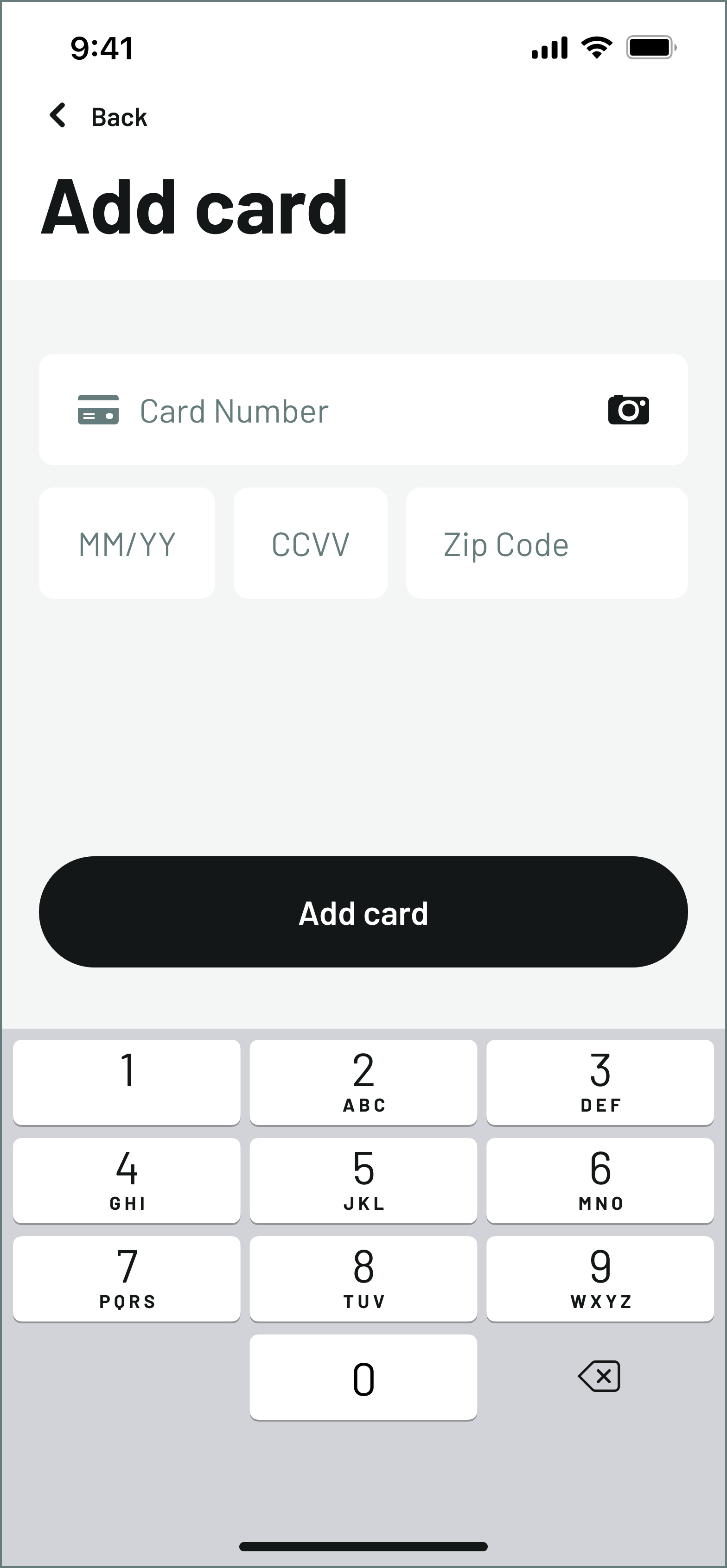Tap the CCVV security code field
This screenshot has width=727, height=1568.
tap(311, 544)
